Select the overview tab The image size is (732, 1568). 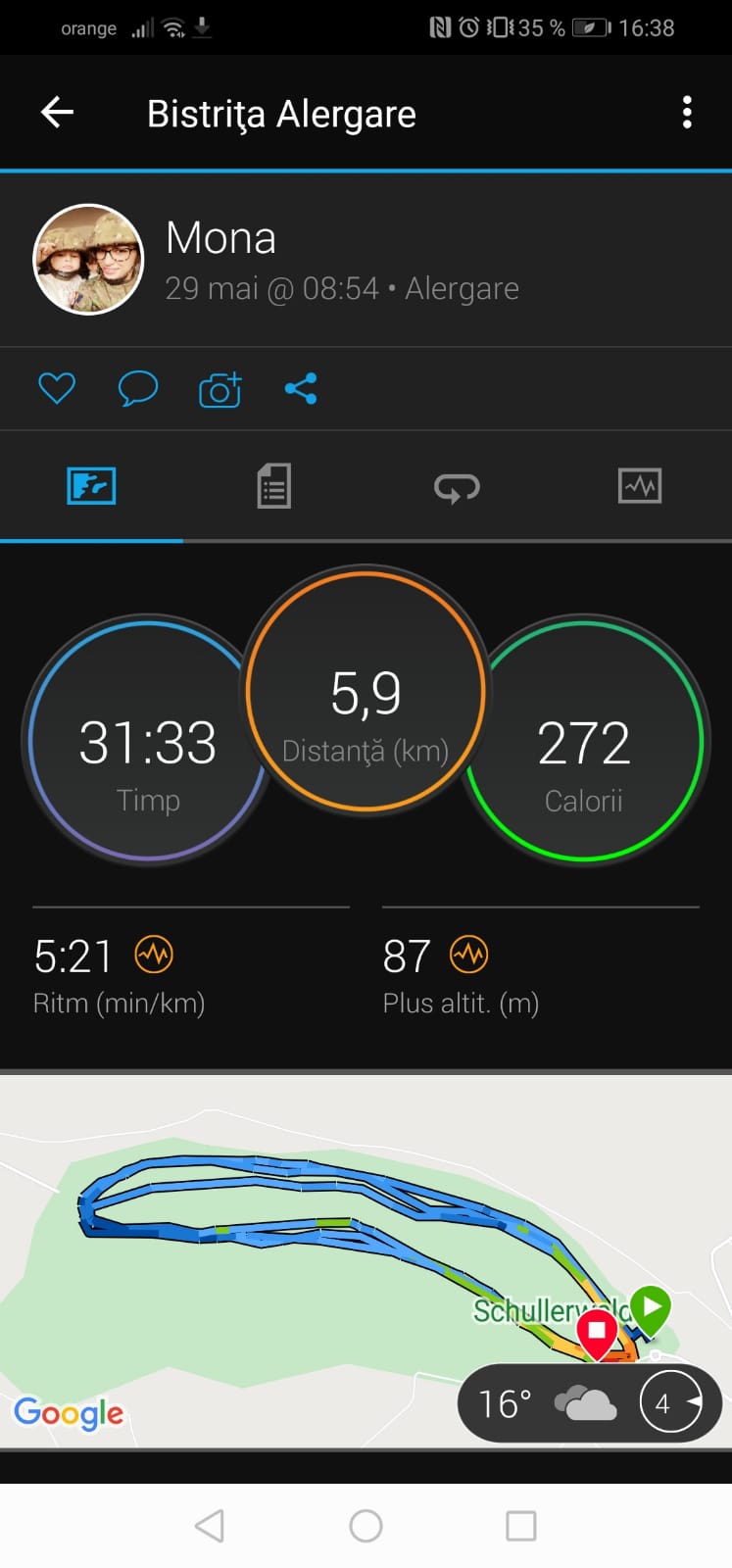point(91,486)
